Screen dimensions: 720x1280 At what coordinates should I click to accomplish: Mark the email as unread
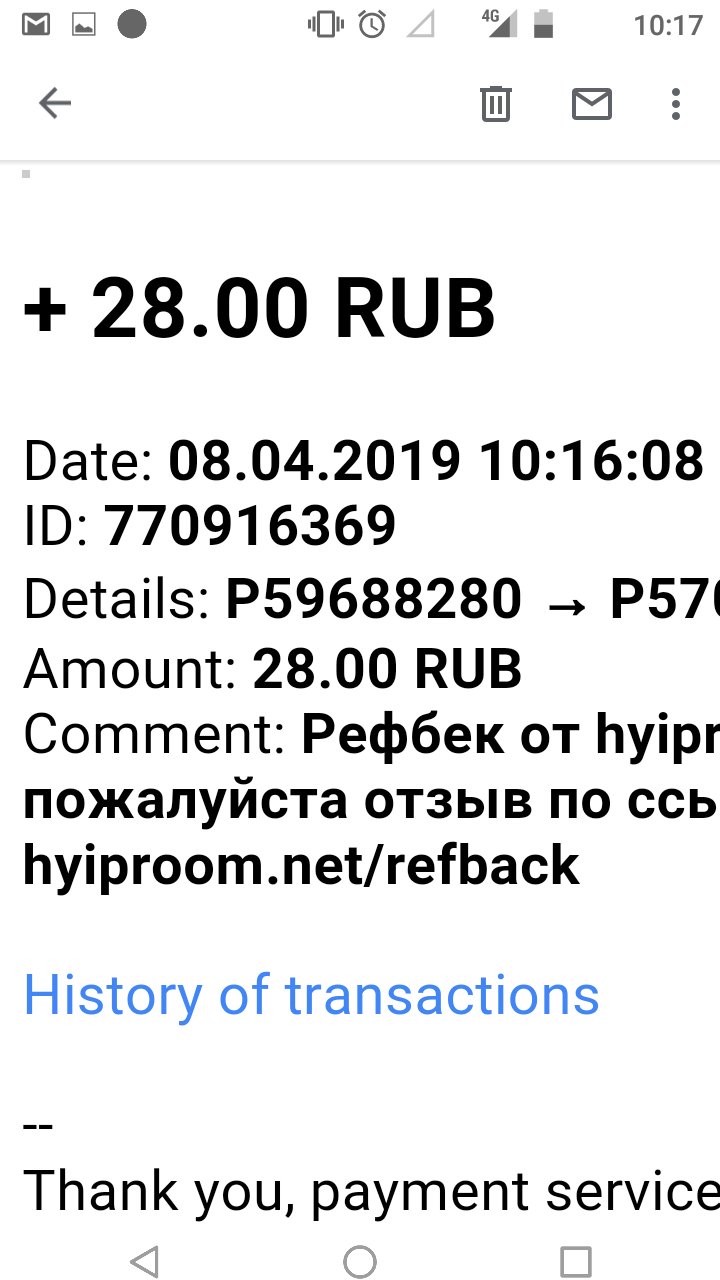(592, 103)
